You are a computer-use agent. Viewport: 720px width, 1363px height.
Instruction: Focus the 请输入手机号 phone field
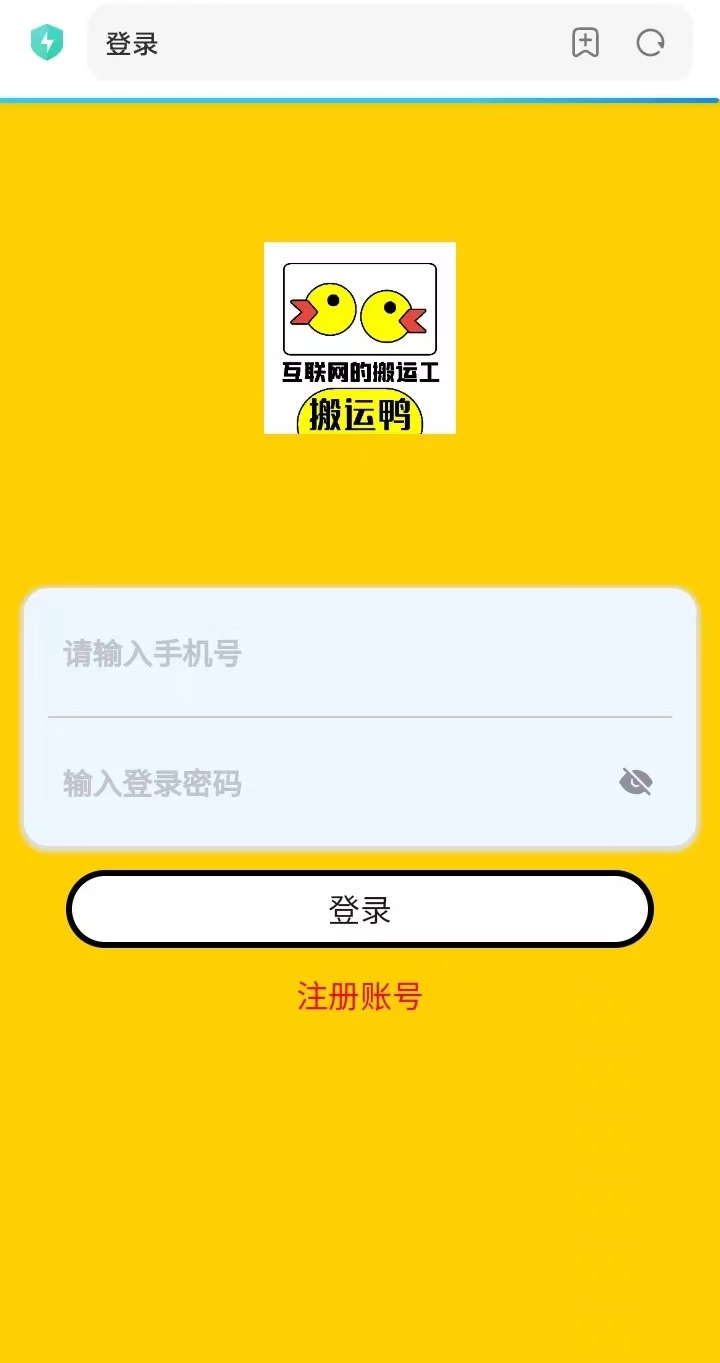tap(300, 652)
